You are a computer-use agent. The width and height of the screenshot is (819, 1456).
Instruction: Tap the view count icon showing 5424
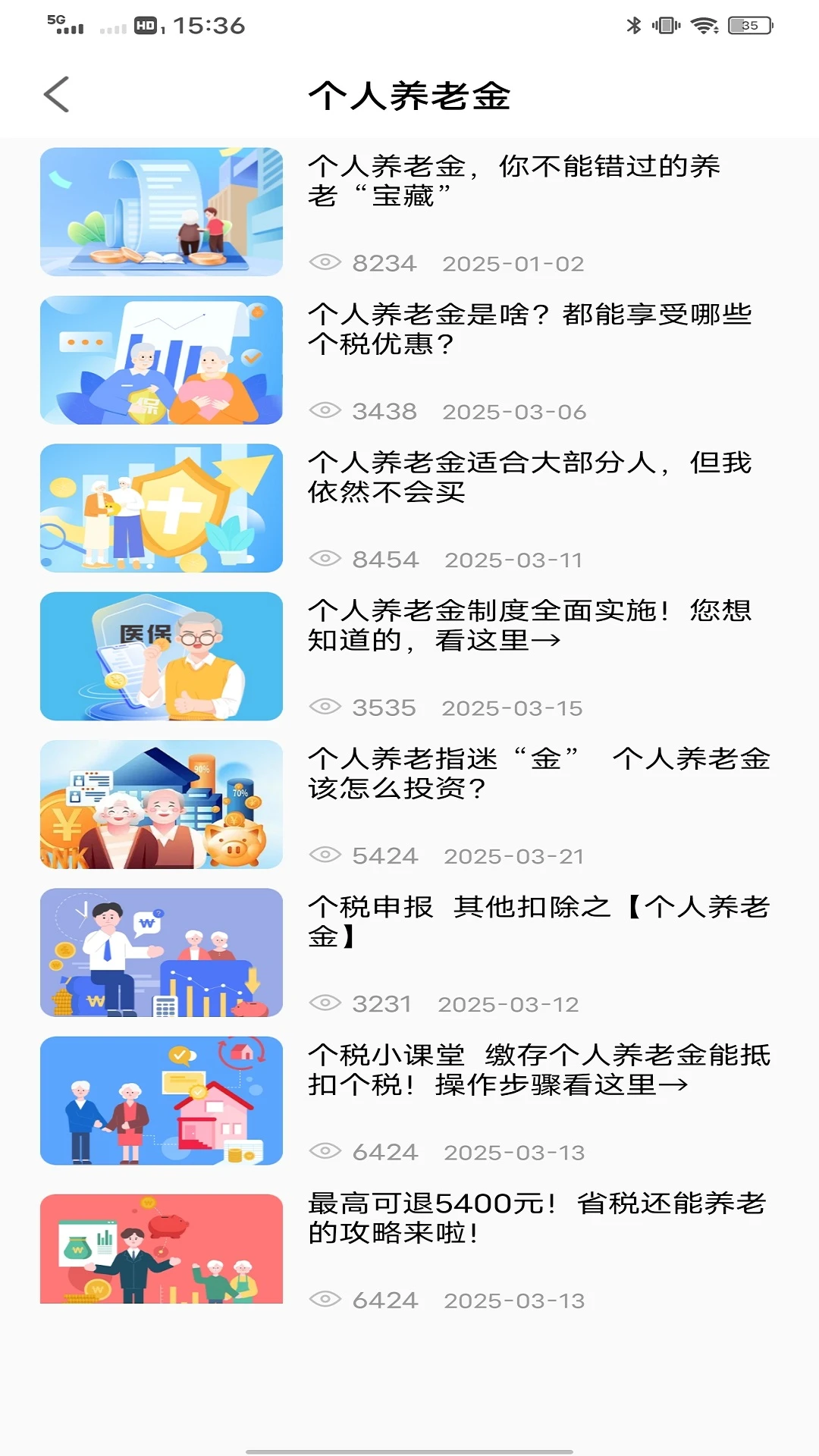(326, 855)
